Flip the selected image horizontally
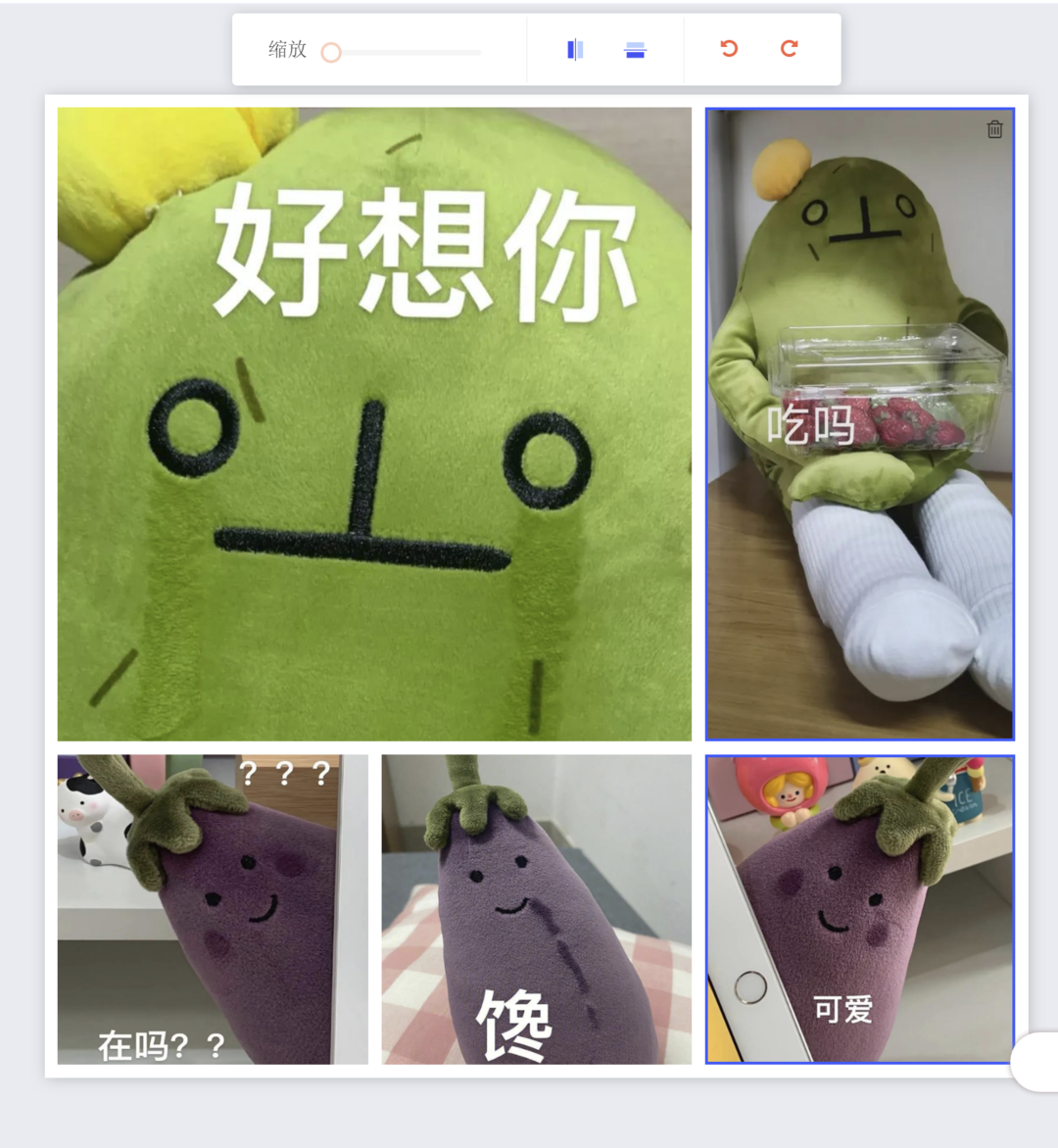Screen dimensions: 1058x1148 tap(576, 50)
